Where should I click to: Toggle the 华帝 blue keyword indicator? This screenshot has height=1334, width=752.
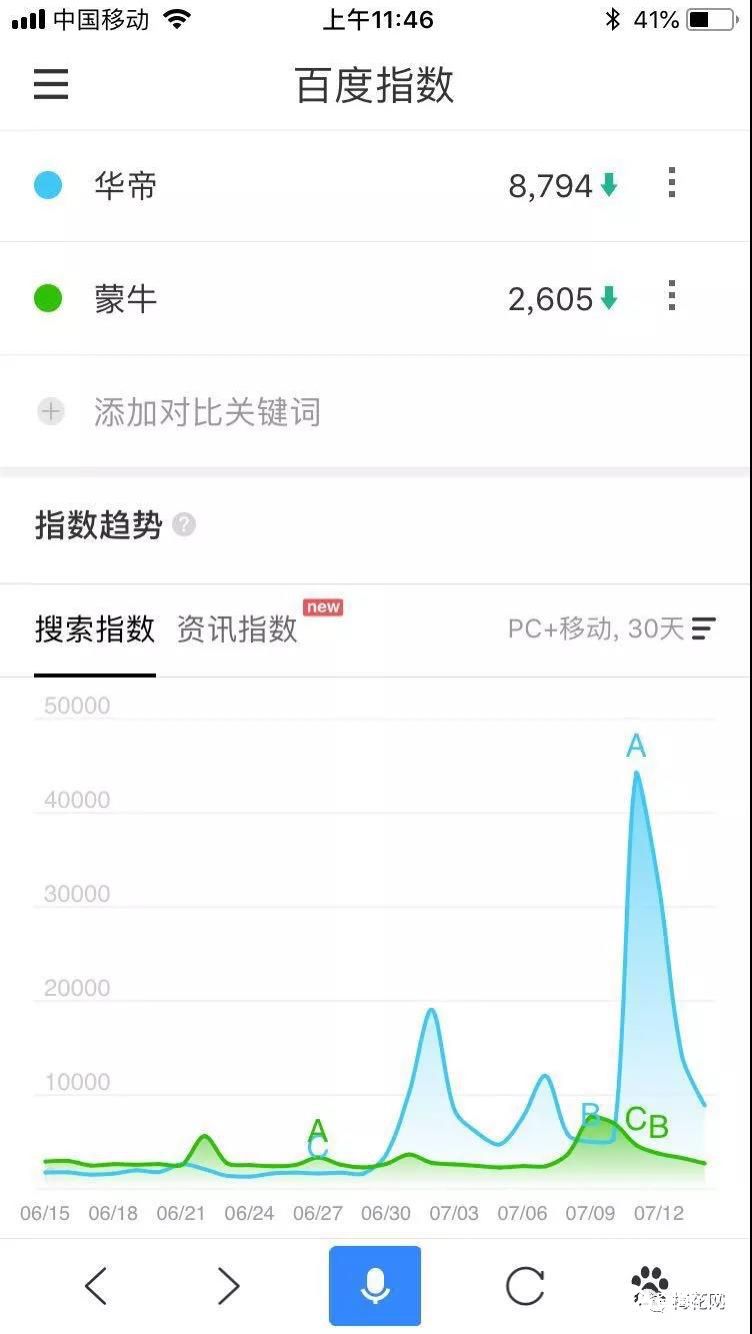[47, 186]
